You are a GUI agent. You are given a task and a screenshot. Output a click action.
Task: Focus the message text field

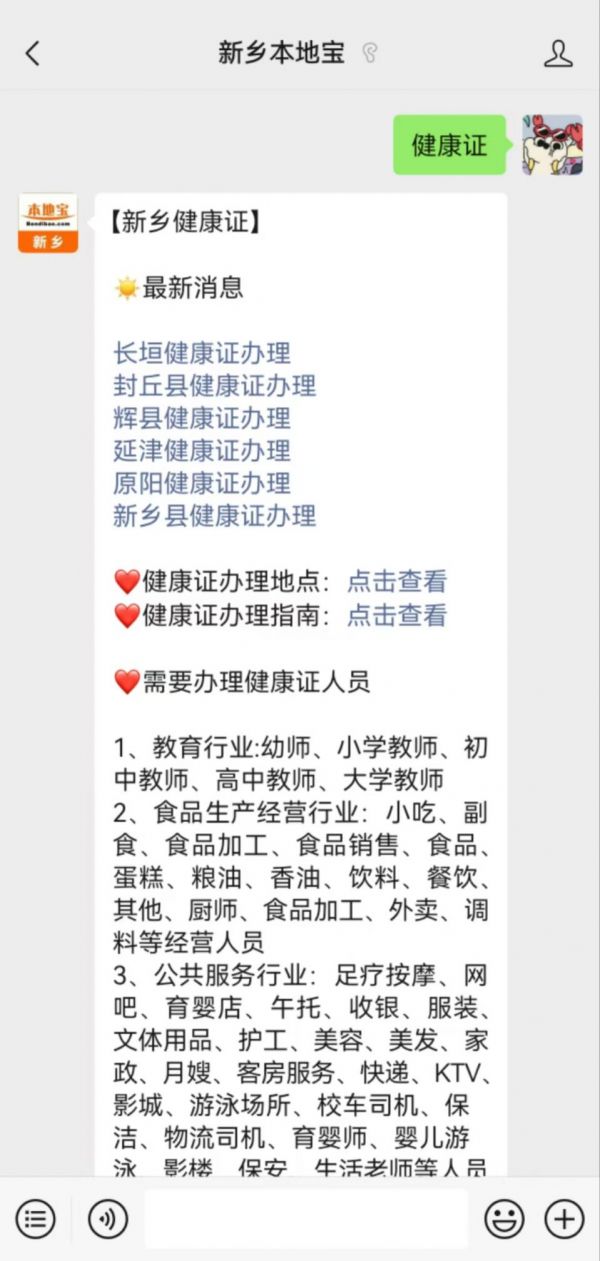[x=306, y=1219]
